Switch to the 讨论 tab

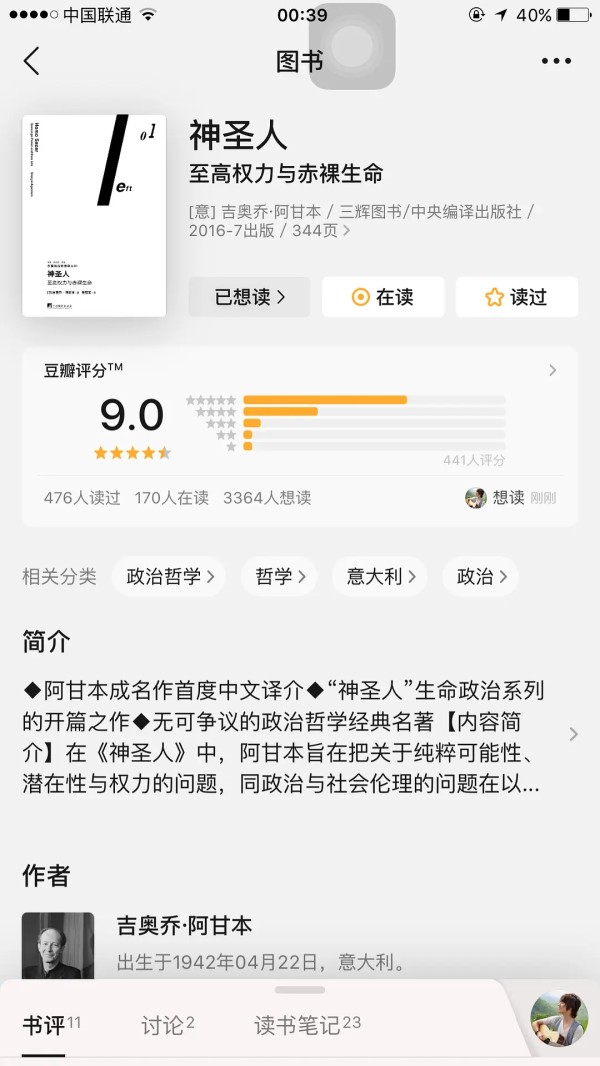tap(167, 1025)
